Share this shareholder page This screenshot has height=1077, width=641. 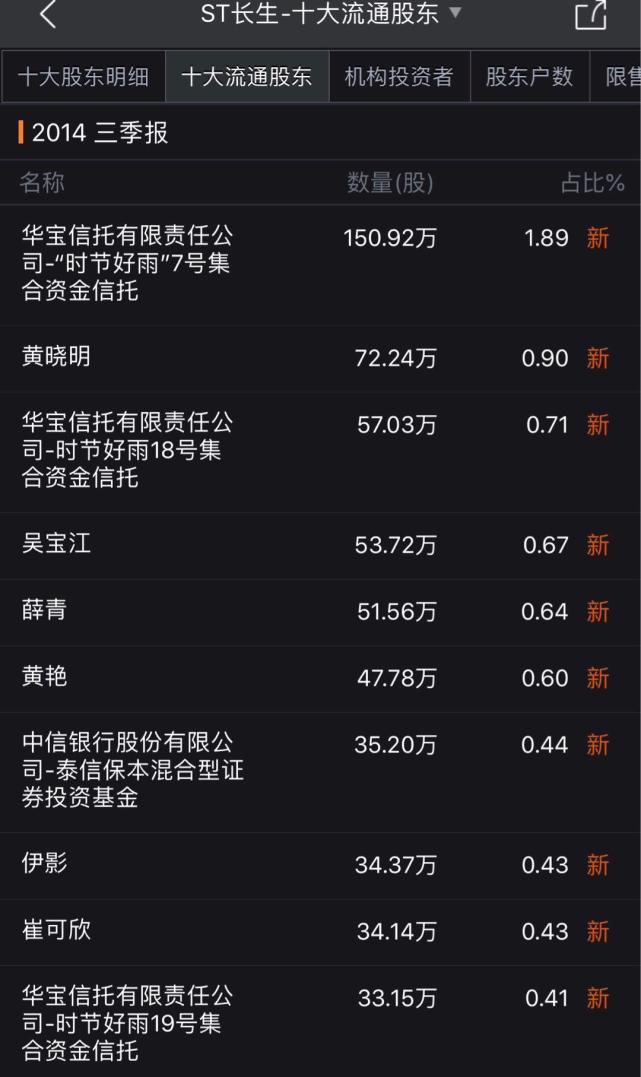591,15
